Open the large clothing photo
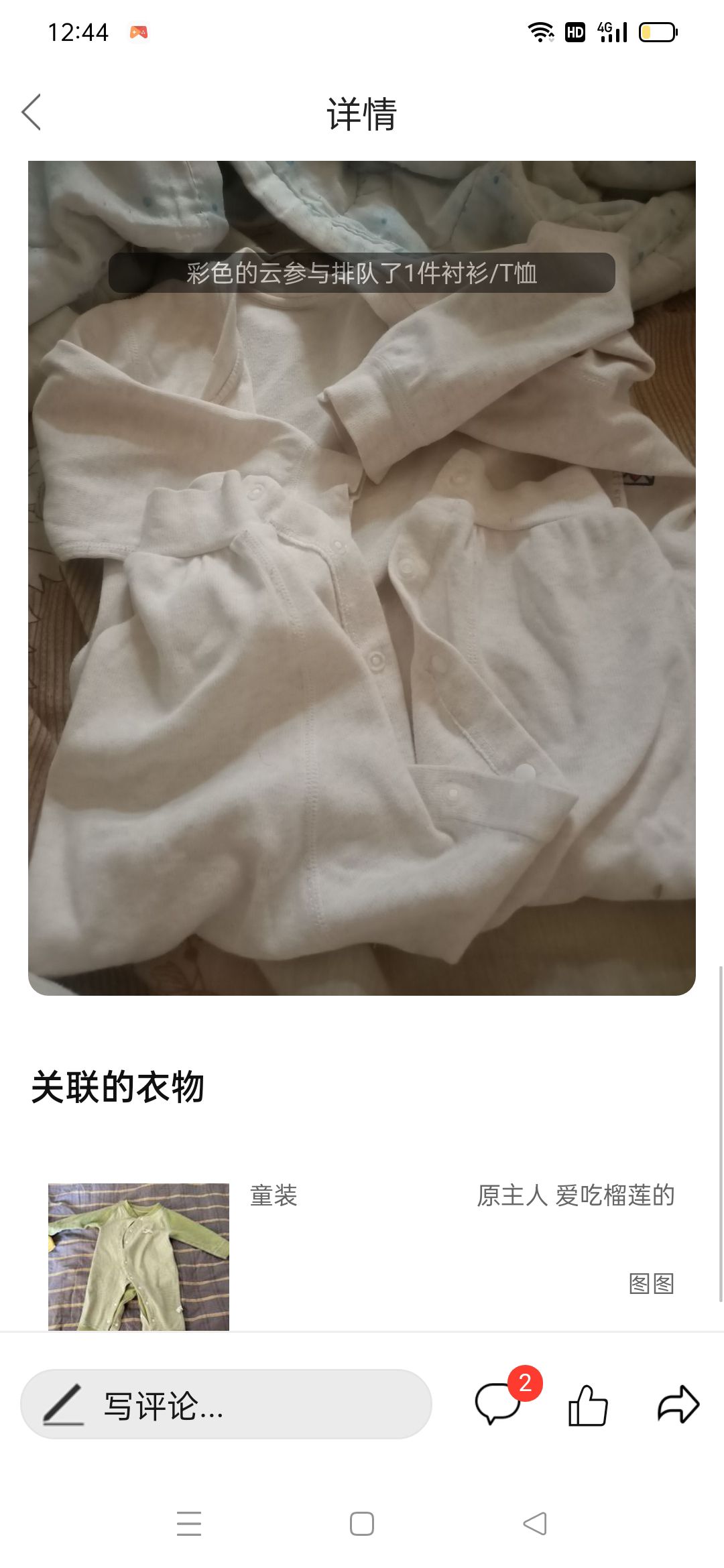Viewport: 724px width, 1568px height. pos(362,578)
